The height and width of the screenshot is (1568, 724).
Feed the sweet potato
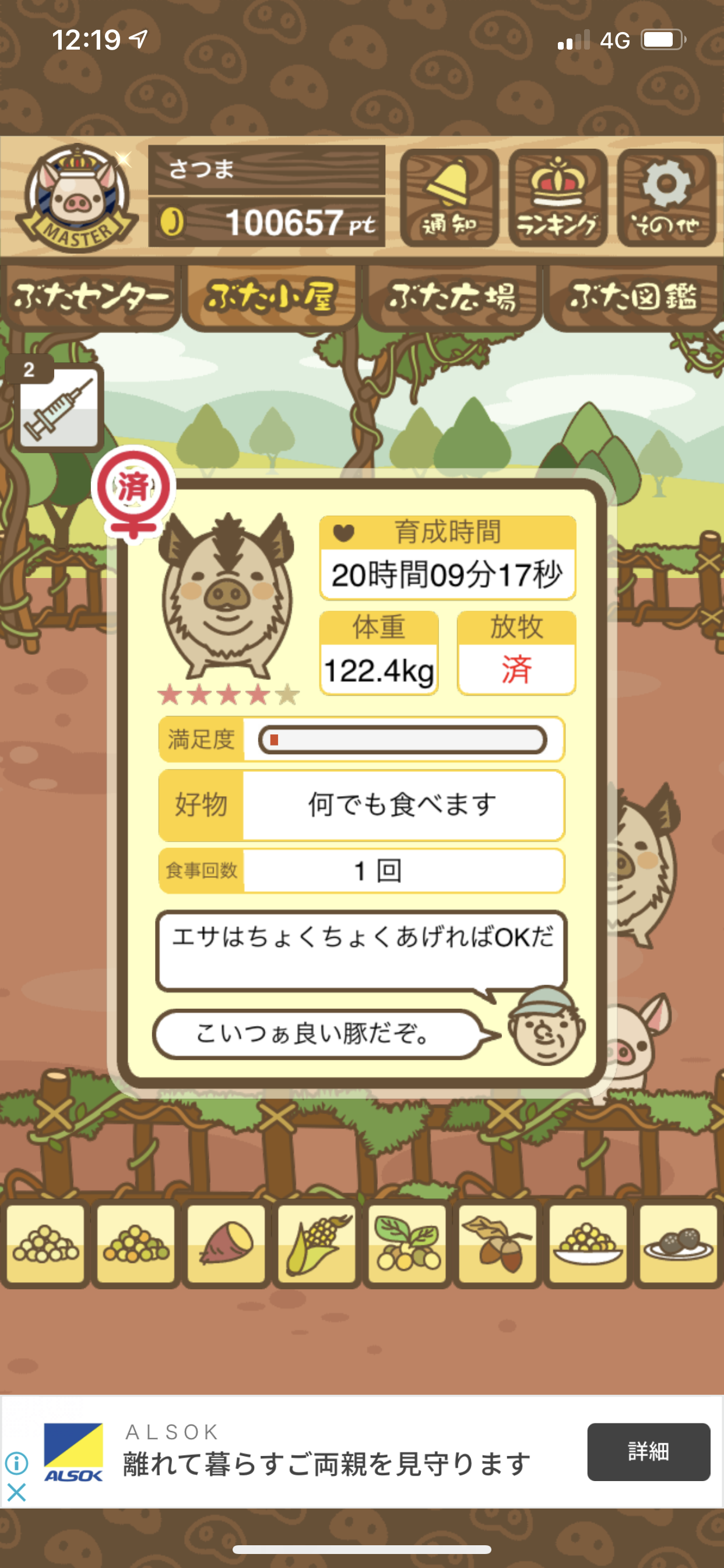tap(226, 1243)
